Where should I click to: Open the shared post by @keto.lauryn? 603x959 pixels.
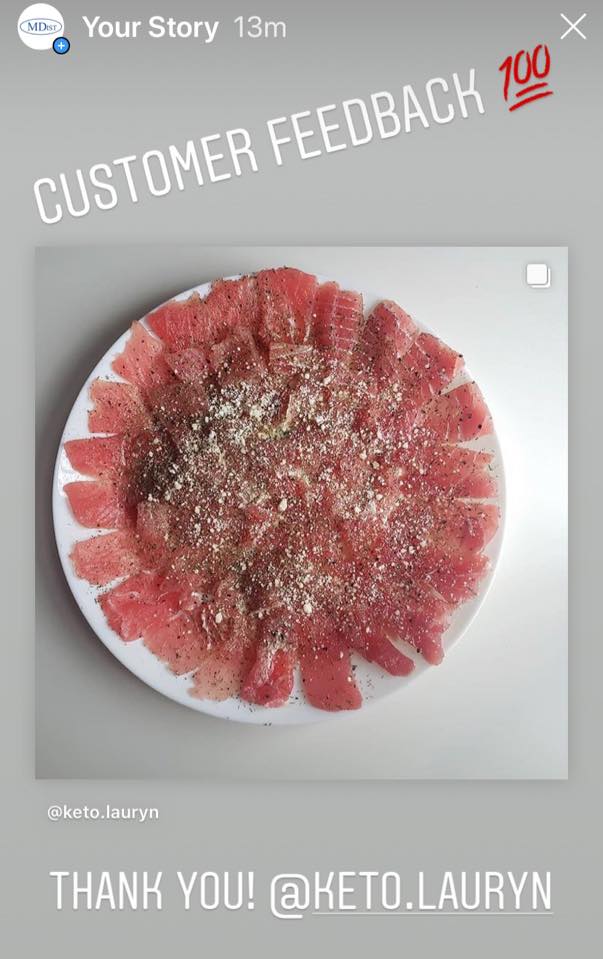point(301,512)
